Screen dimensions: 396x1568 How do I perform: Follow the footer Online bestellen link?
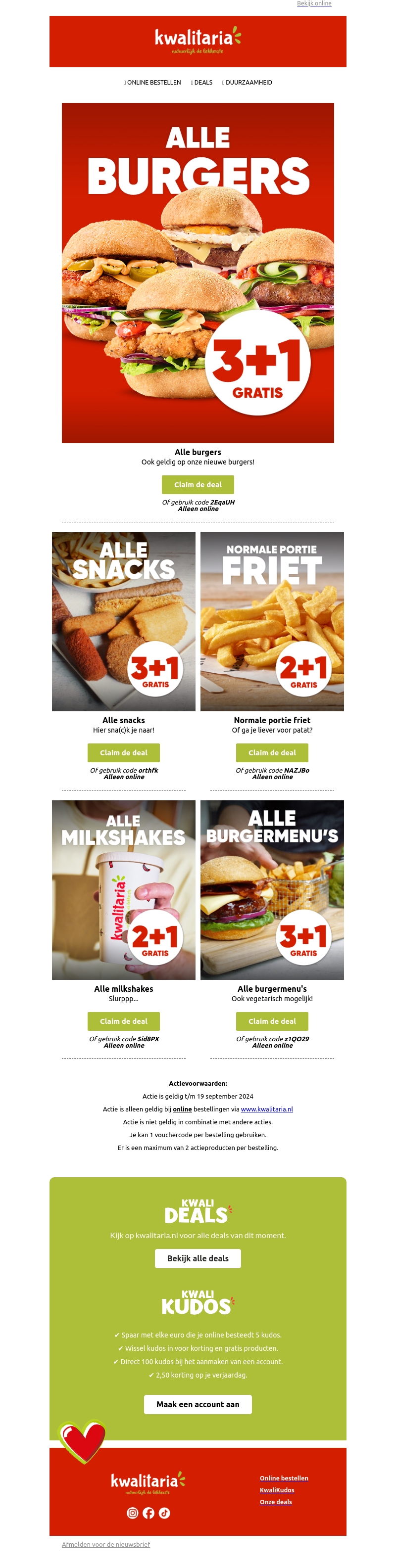tap(283, 1478)
